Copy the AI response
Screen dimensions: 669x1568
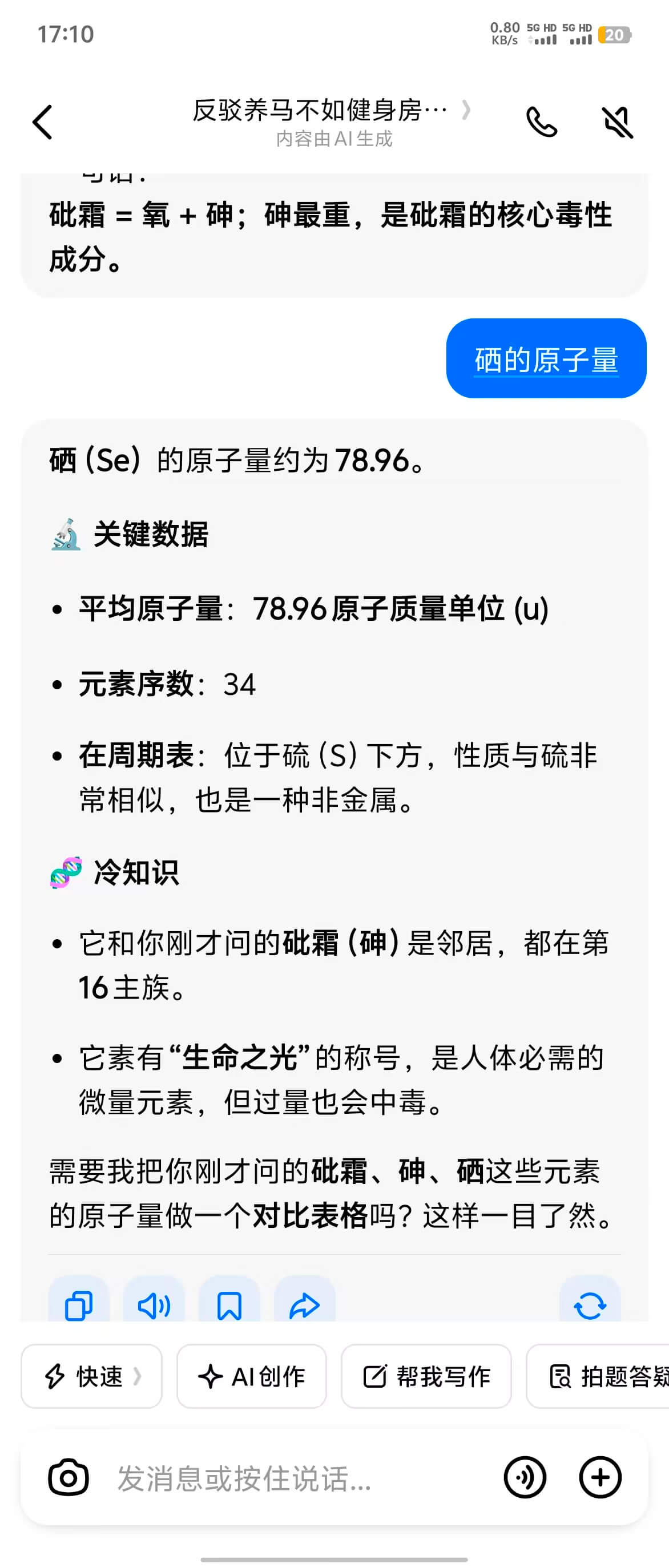79,1305
